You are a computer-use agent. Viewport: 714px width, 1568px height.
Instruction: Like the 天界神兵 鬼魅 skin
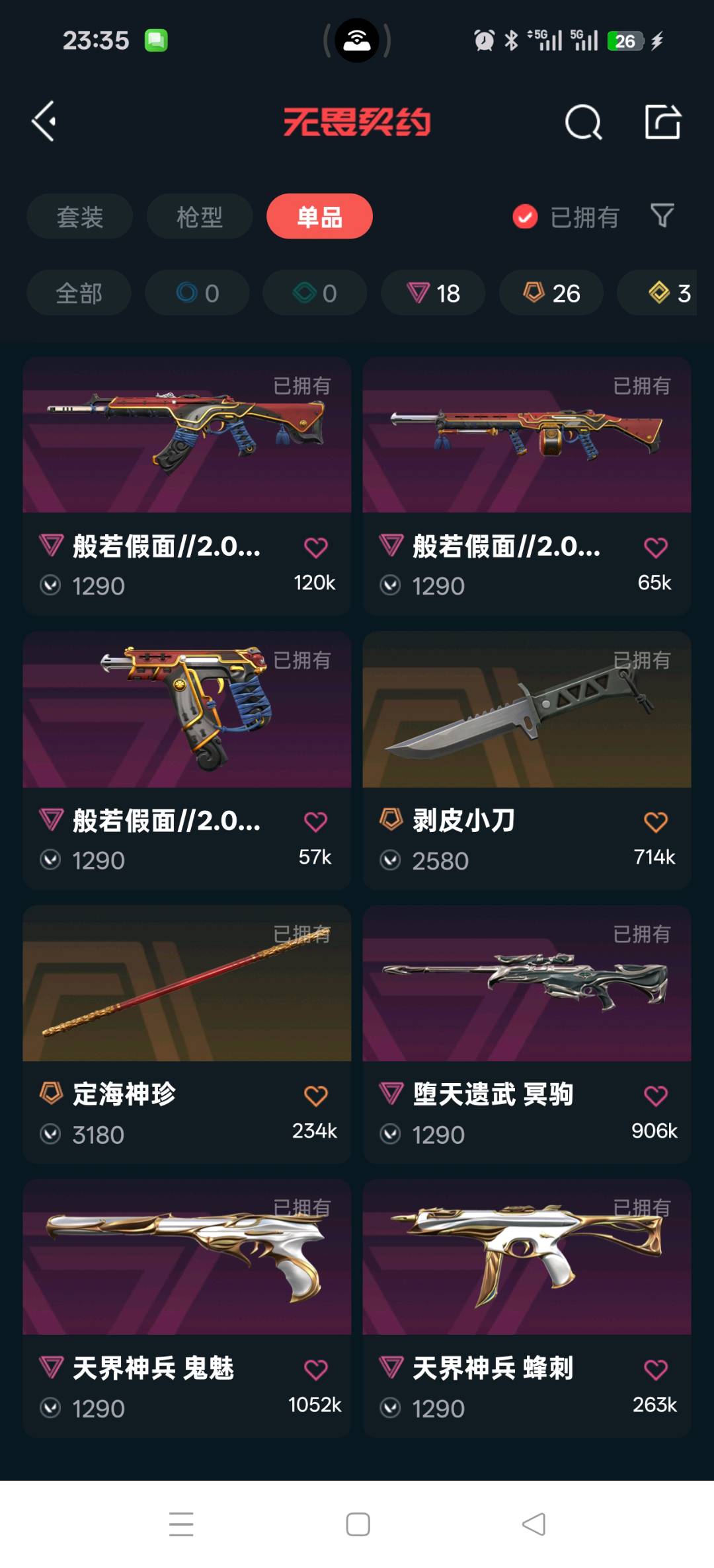point(315,1370)
